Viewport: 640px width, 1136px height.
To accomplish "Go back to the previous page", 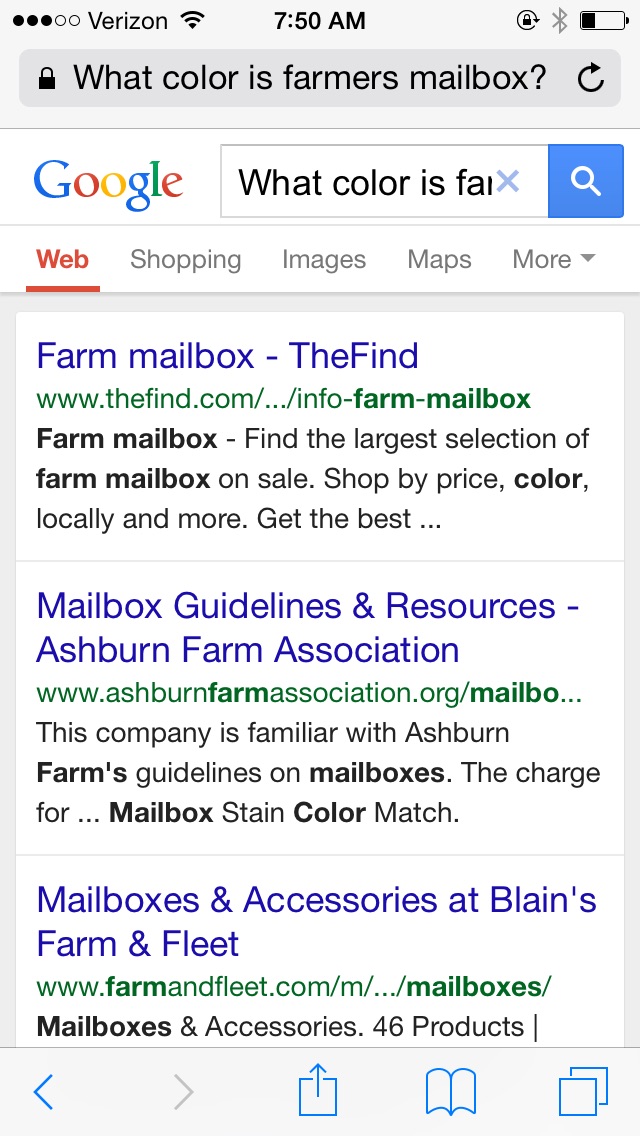I will click(44, 1092).
